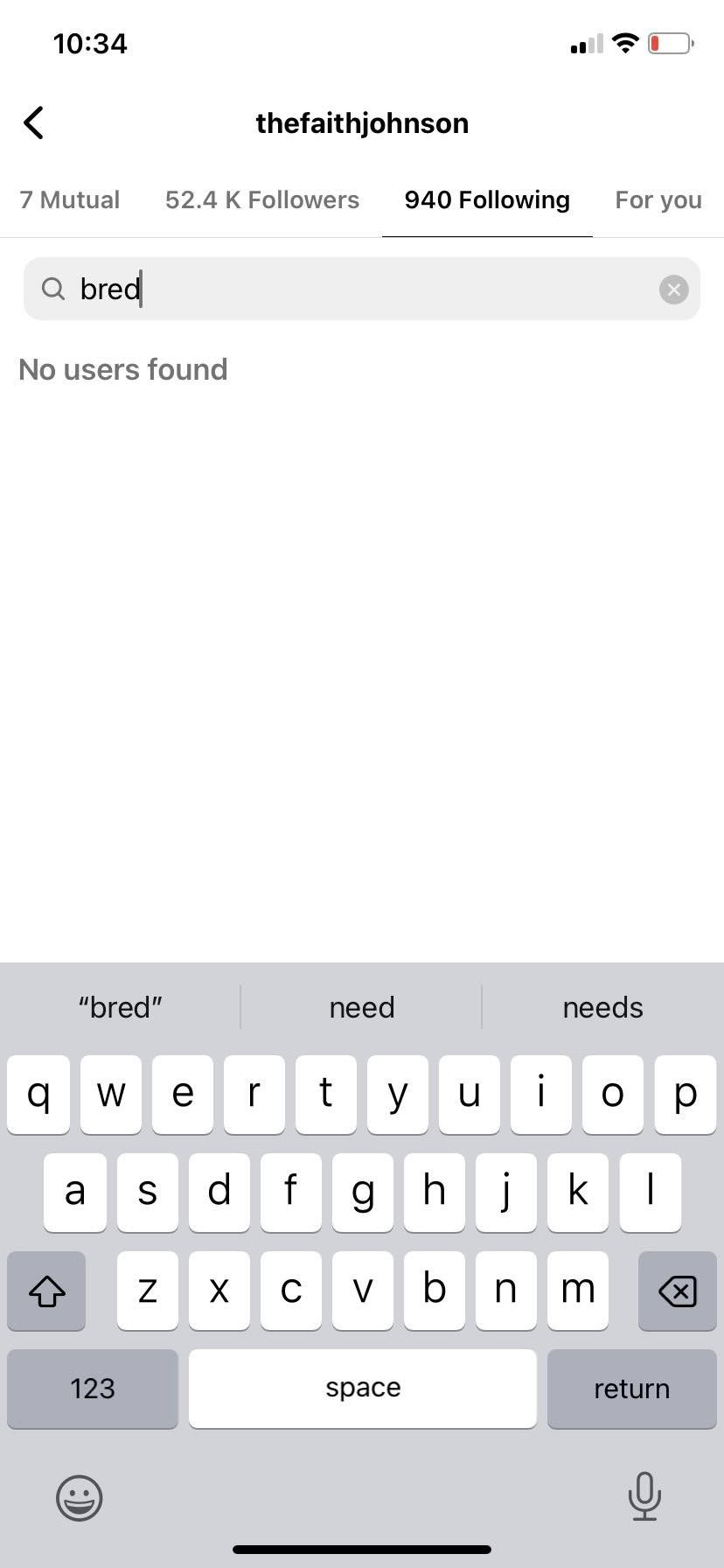
Task: Tap the return key
Action: [631, 1389]
